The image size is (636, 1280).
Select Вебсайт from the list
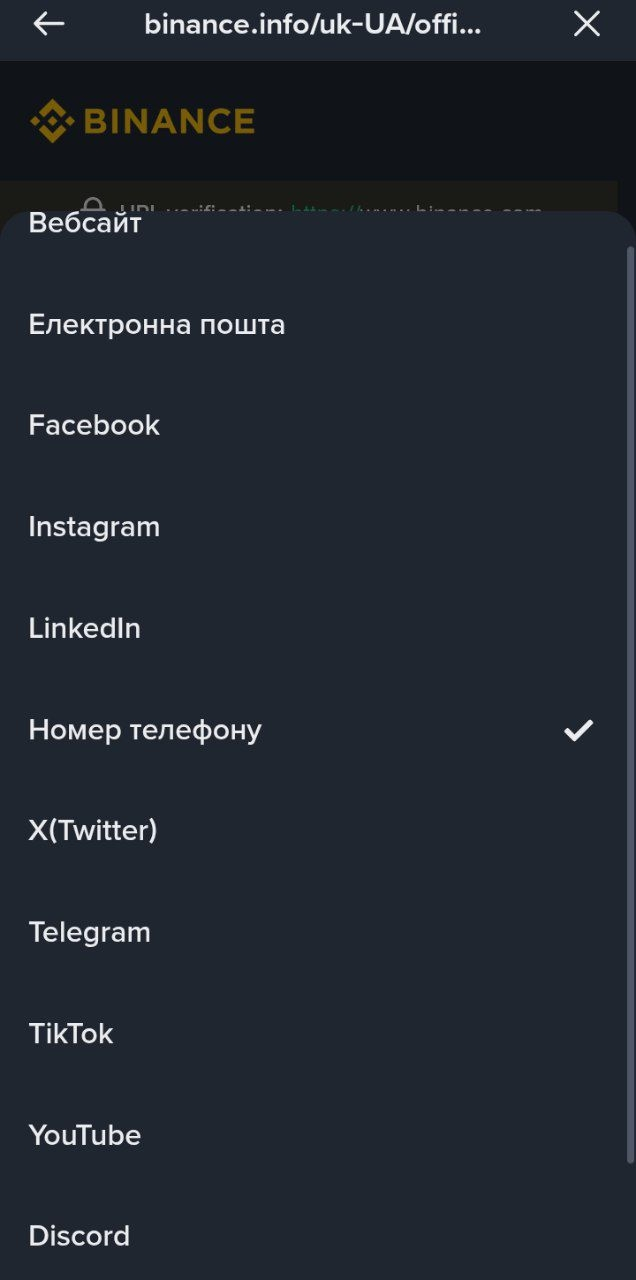(85, 225)
